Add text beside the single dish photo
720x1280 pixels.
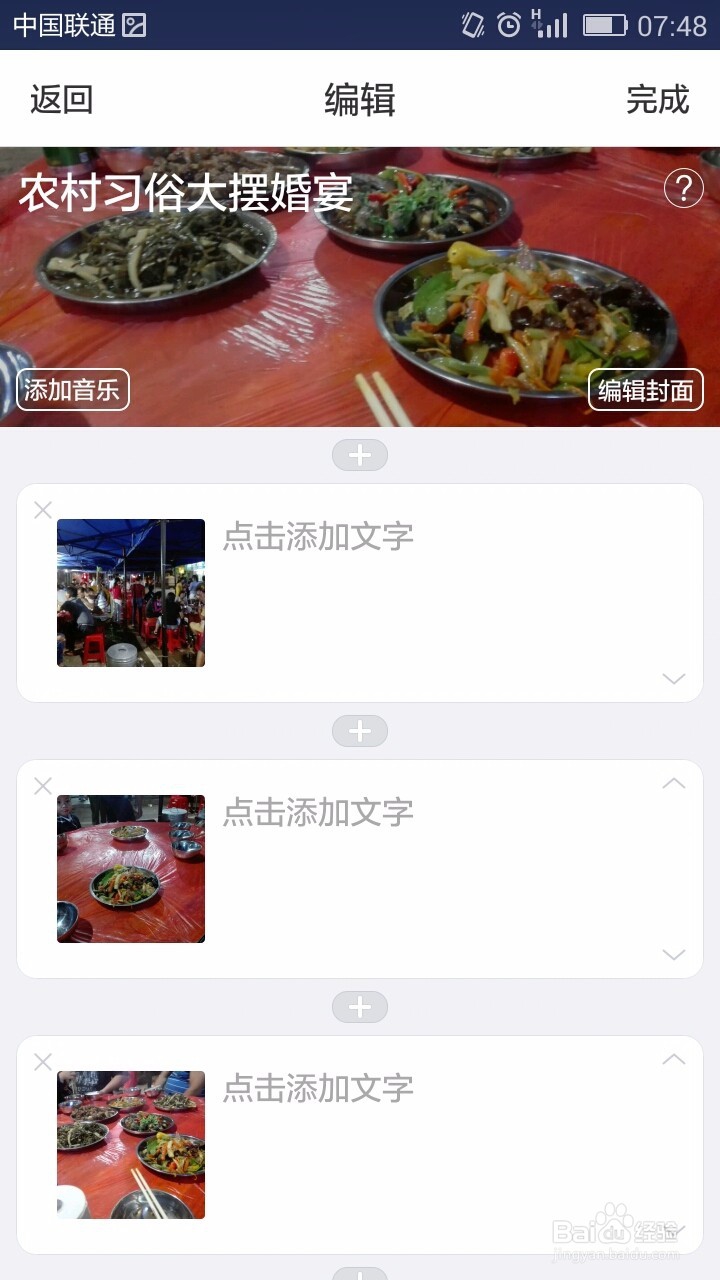coord(318,812)
